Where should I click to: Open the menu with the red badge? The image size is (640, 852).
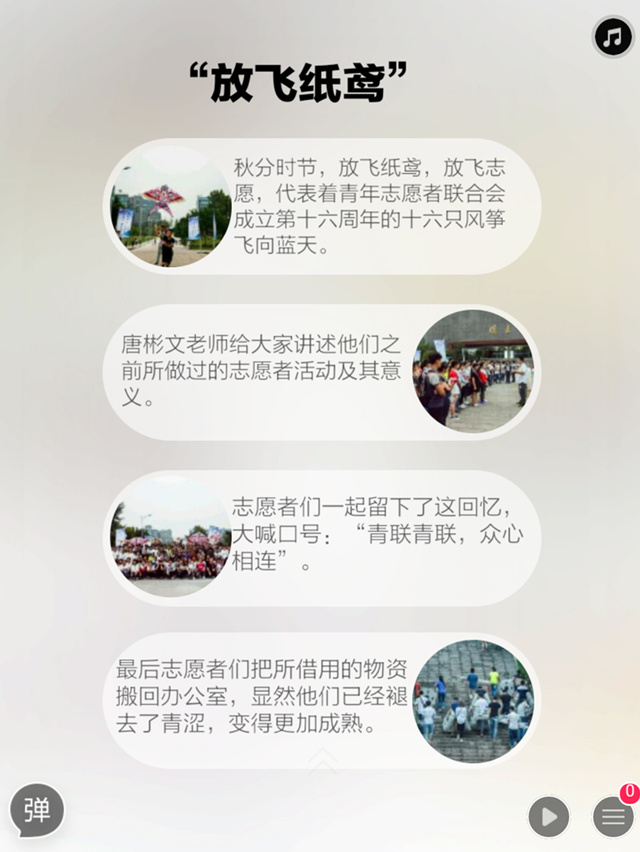pos(612,816)
